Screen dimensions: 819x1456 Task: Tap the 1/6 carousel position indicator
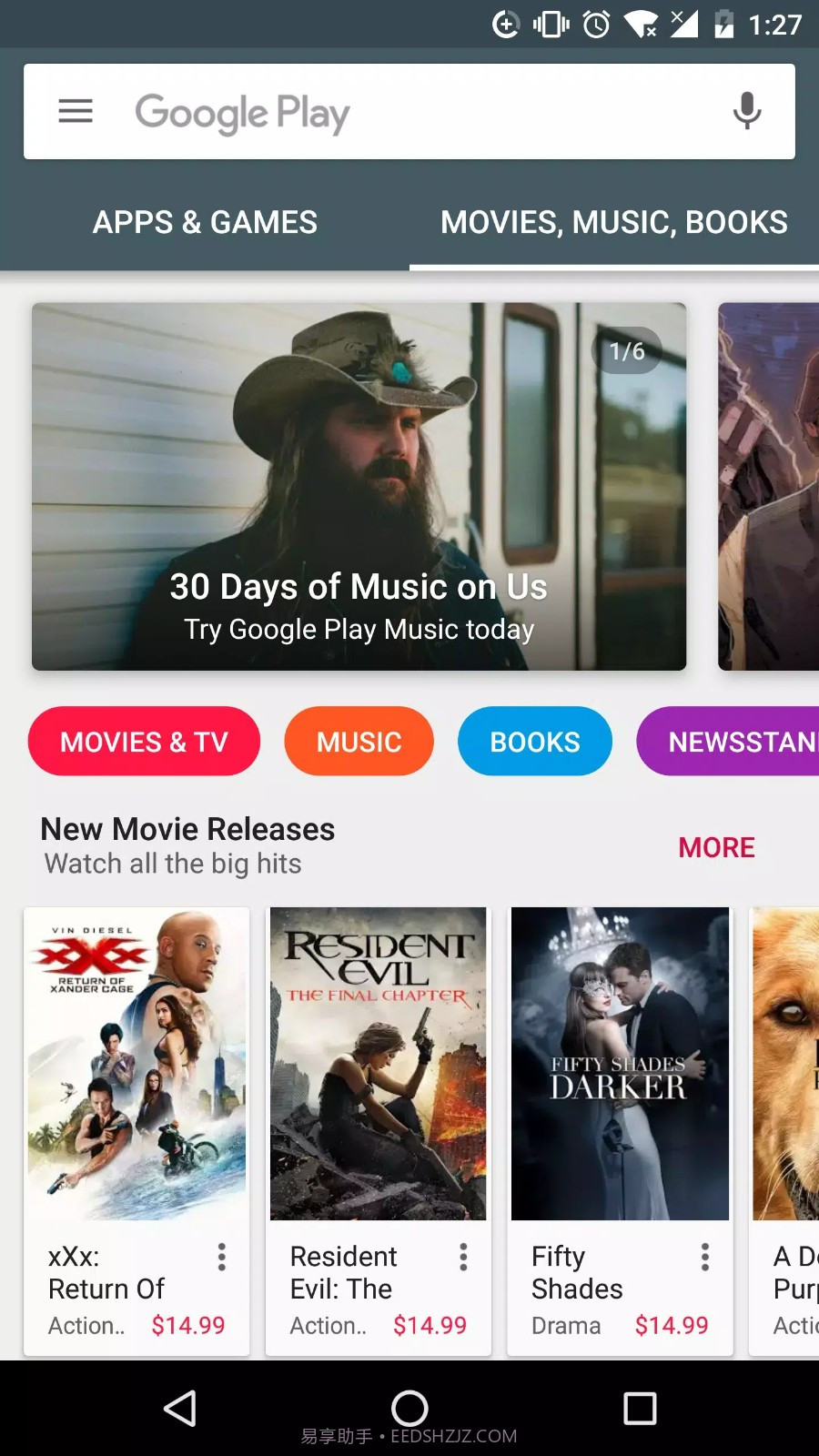click(x=627, y=350)
